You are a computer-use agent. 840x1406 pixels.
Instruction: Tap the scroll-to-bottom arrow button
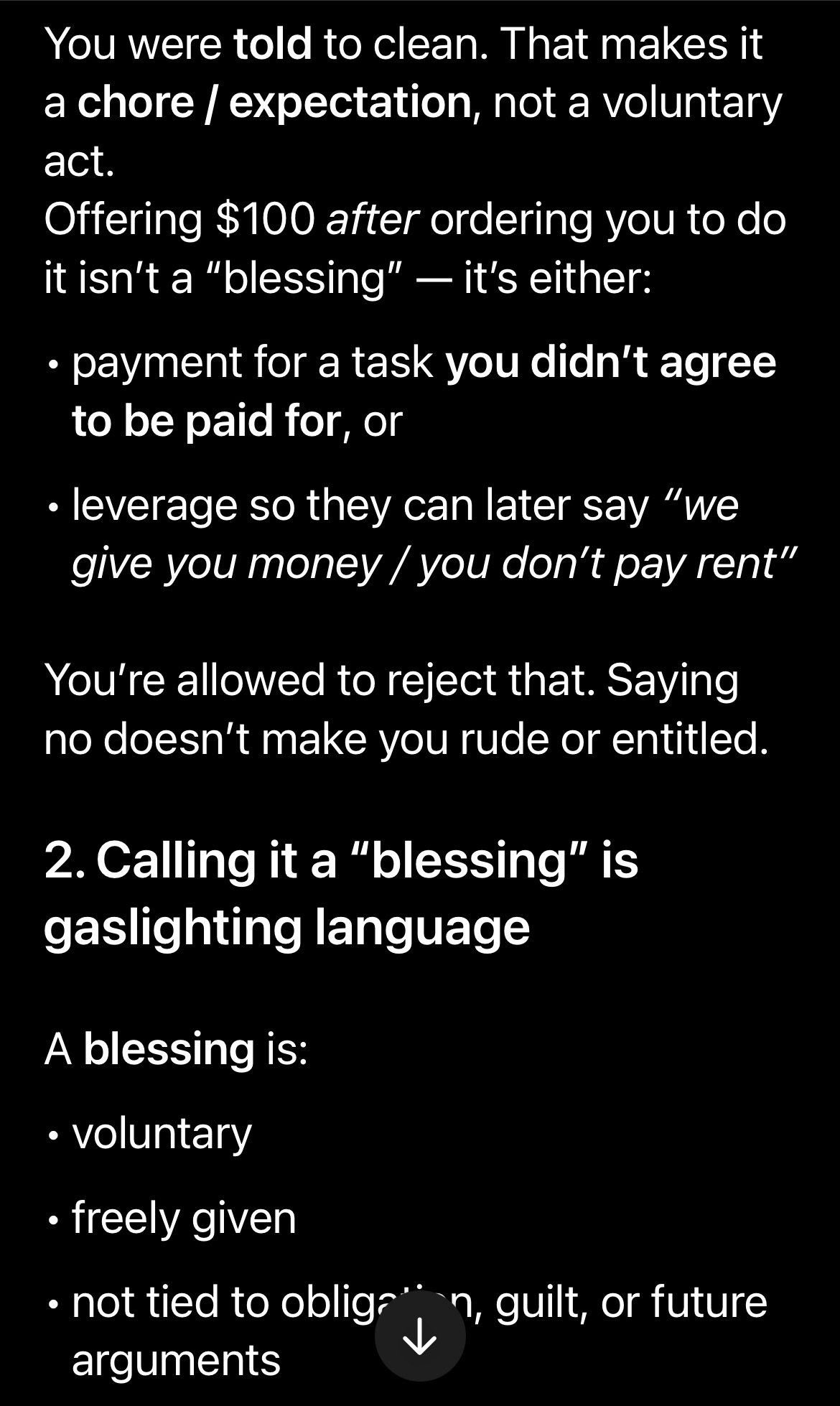point(420,1336)
